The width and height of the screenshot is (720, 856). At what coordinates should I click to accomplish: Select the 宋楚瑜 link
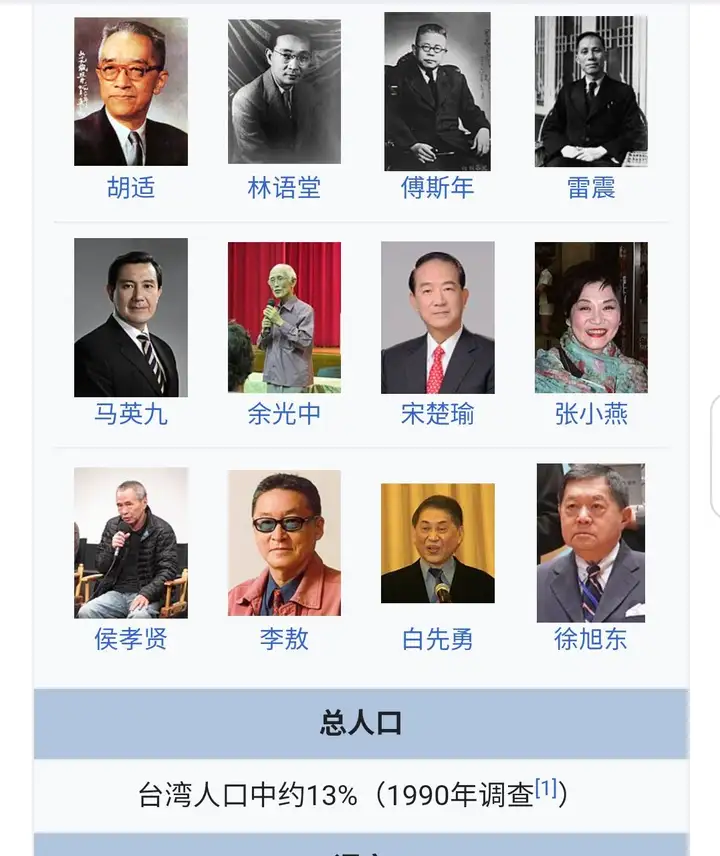pos(437,414)
